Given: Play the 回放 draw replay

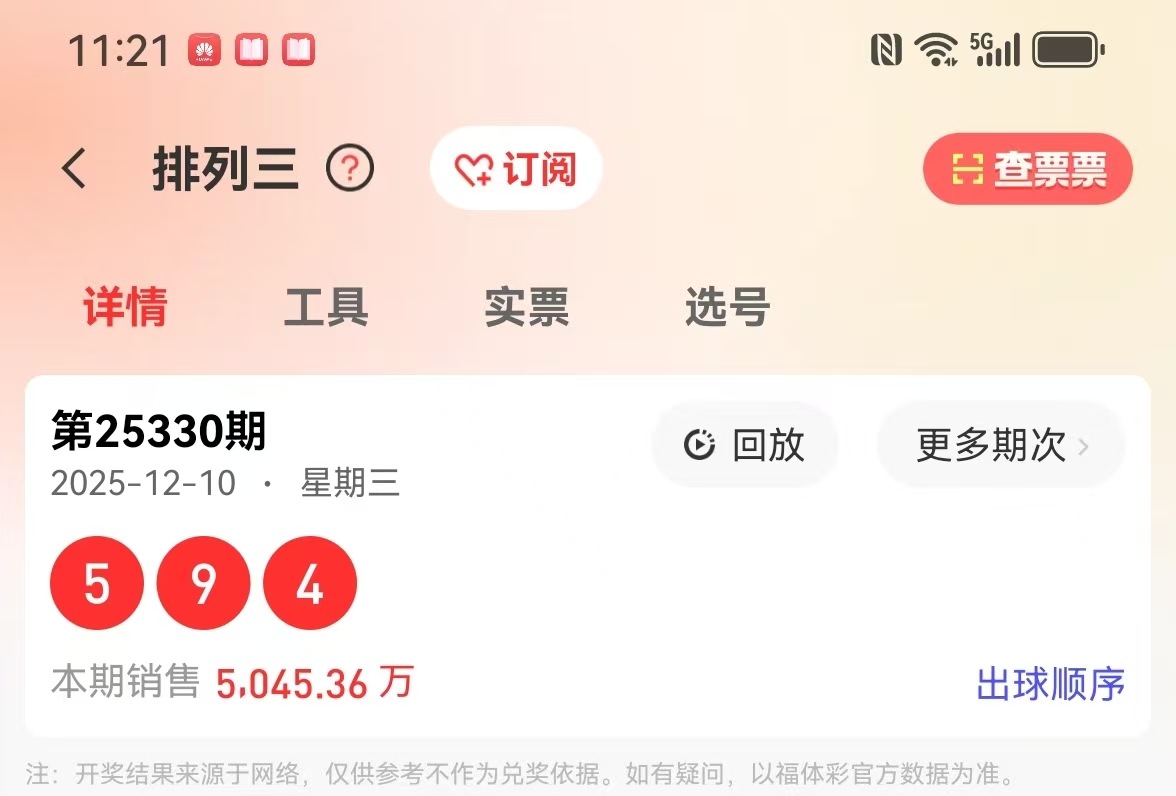Looking at the screenshot, I should [x=744, y=445].
